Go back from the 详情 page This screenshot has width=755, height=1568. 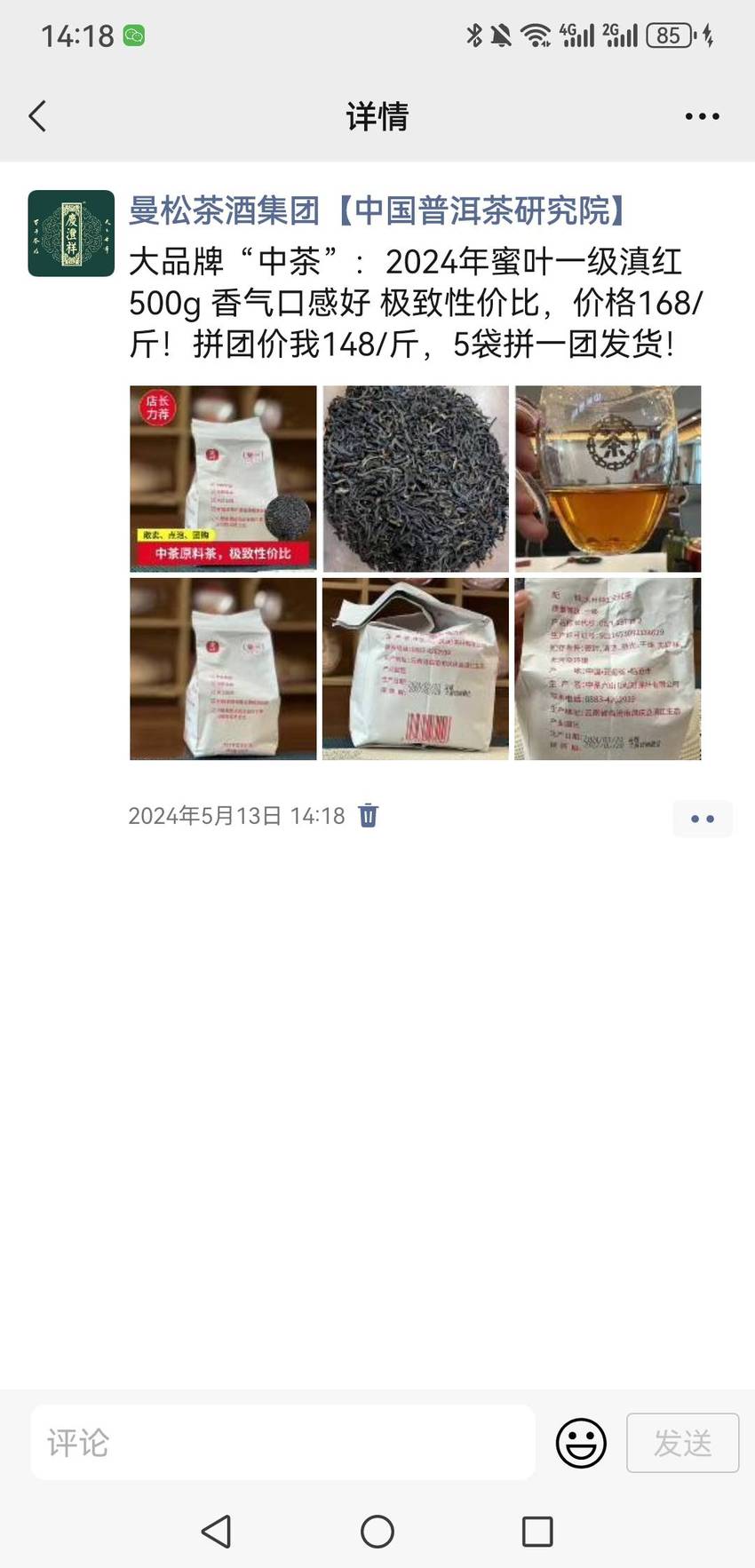pos(37,116)
